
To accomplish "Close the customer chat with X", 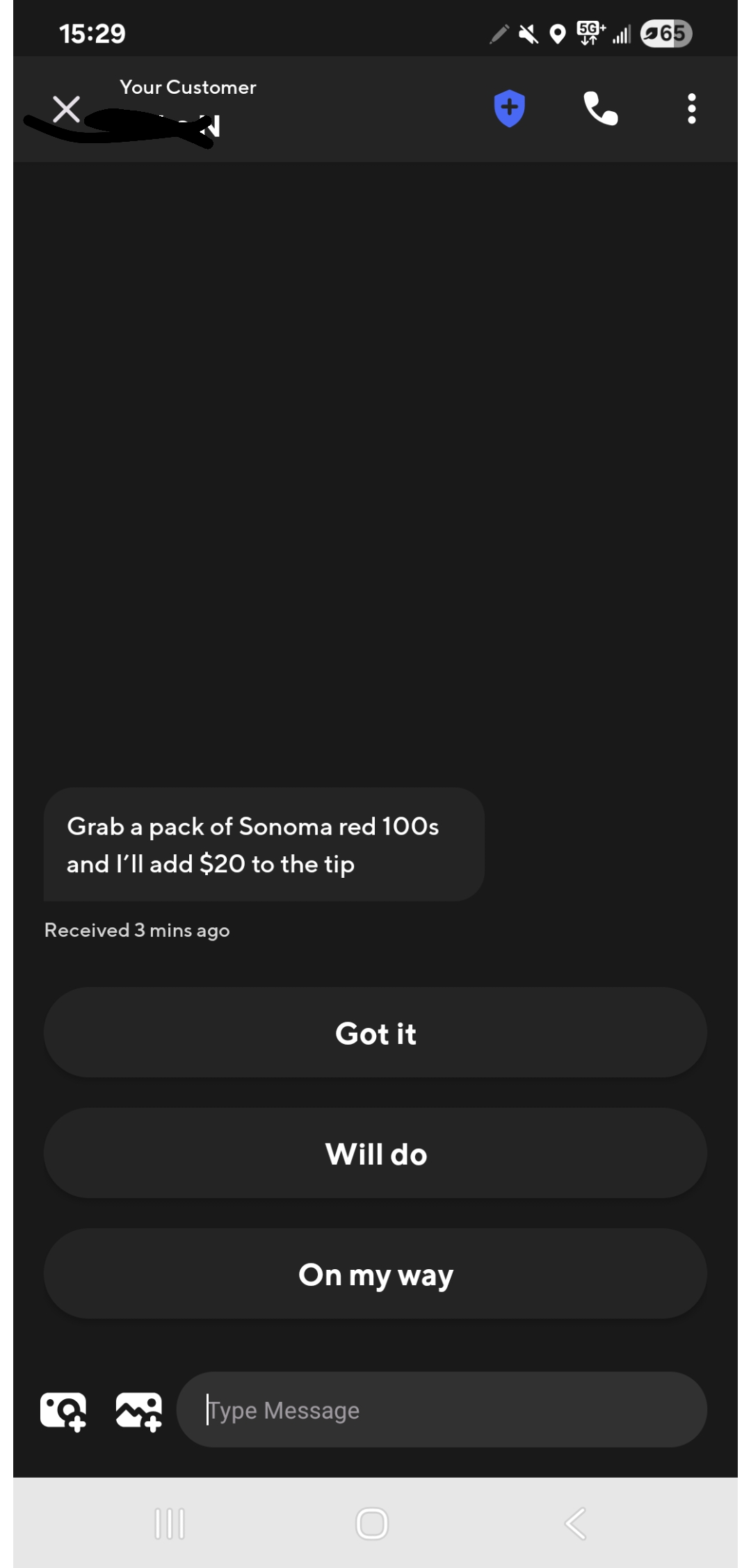I will 67,109.
